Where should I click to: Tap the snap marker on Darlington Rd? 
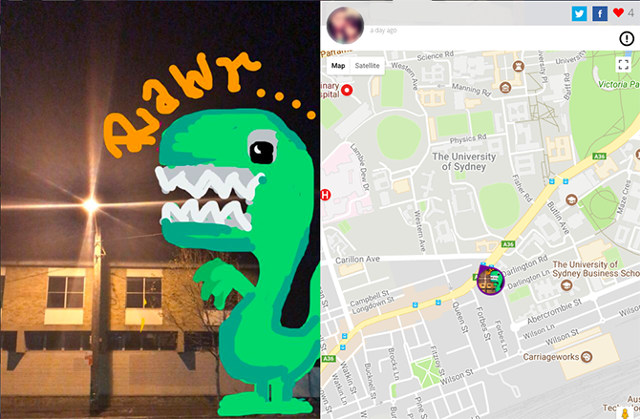(x=490, y=280)
